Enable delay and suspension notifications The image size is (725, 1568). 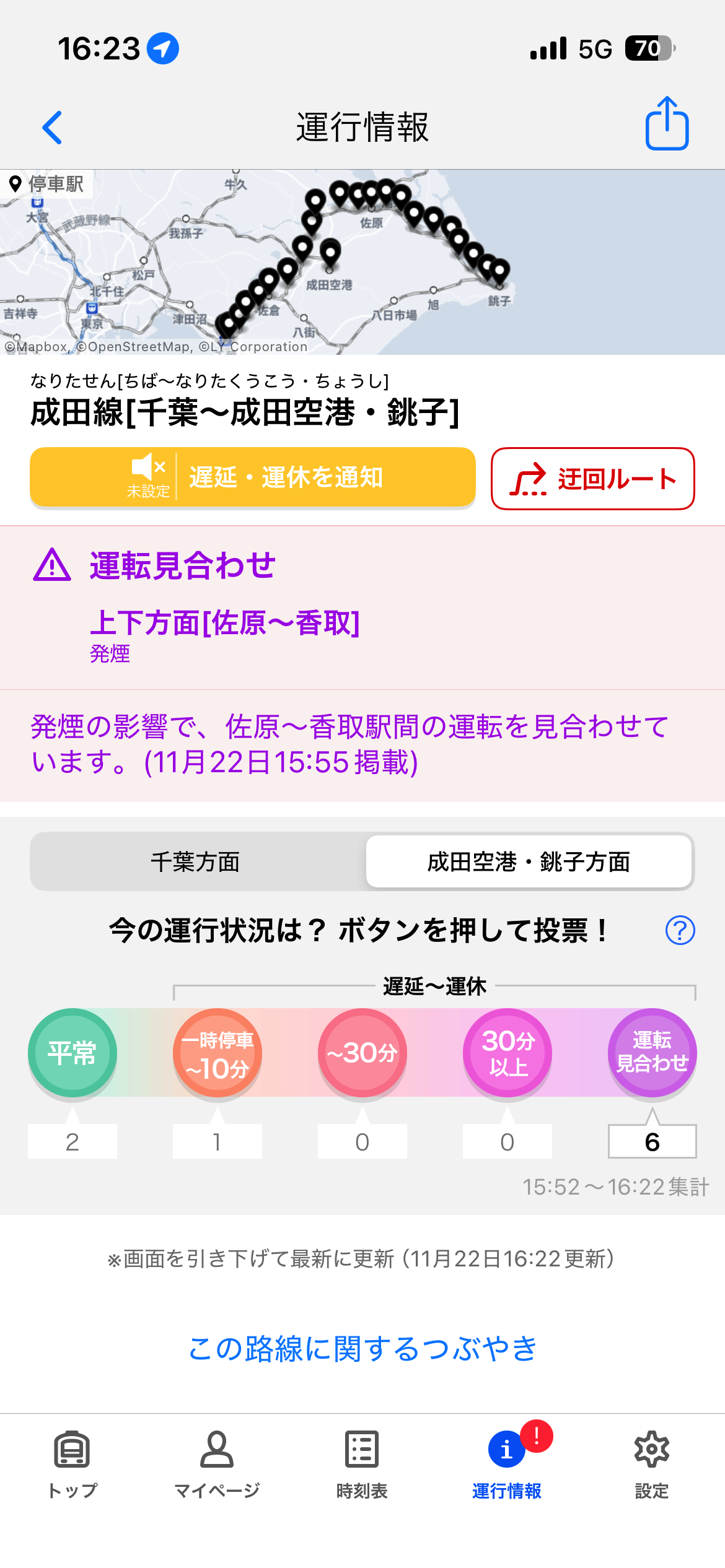[252, 477]
